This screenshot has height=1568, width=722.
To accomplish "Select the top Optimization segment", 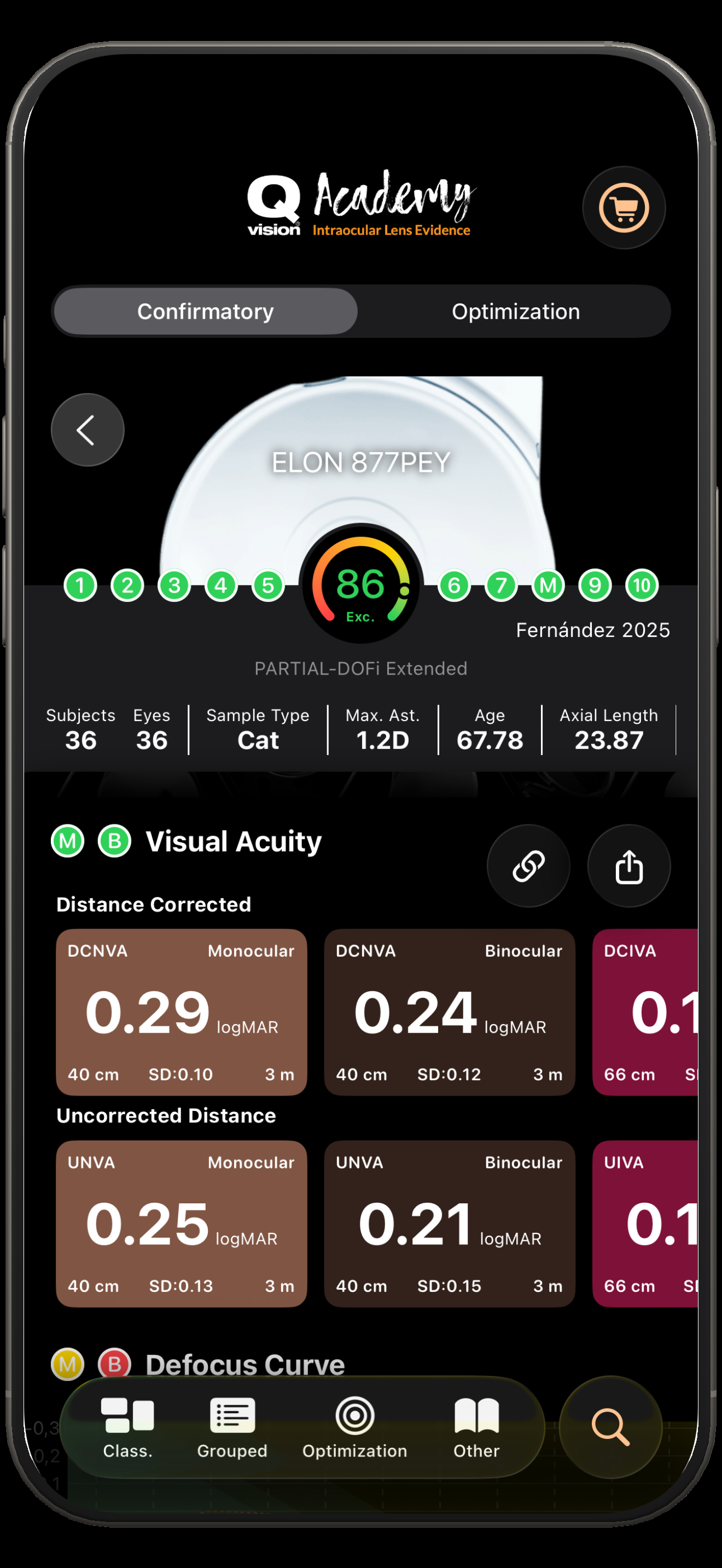I will (515, 312).
